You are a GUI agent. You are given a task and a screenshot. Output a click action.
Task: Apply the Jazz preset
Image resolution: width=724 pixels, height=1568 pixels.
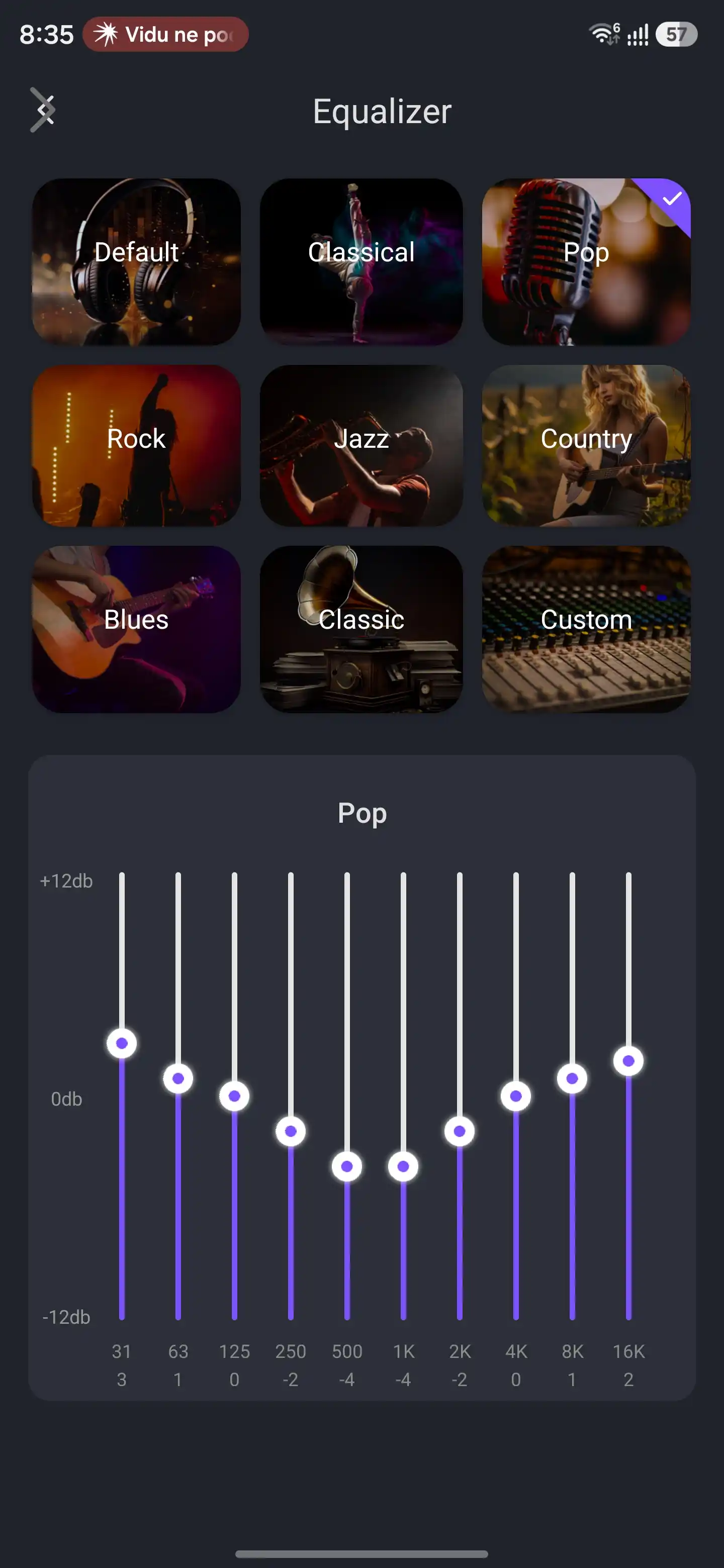click(361, 446)
